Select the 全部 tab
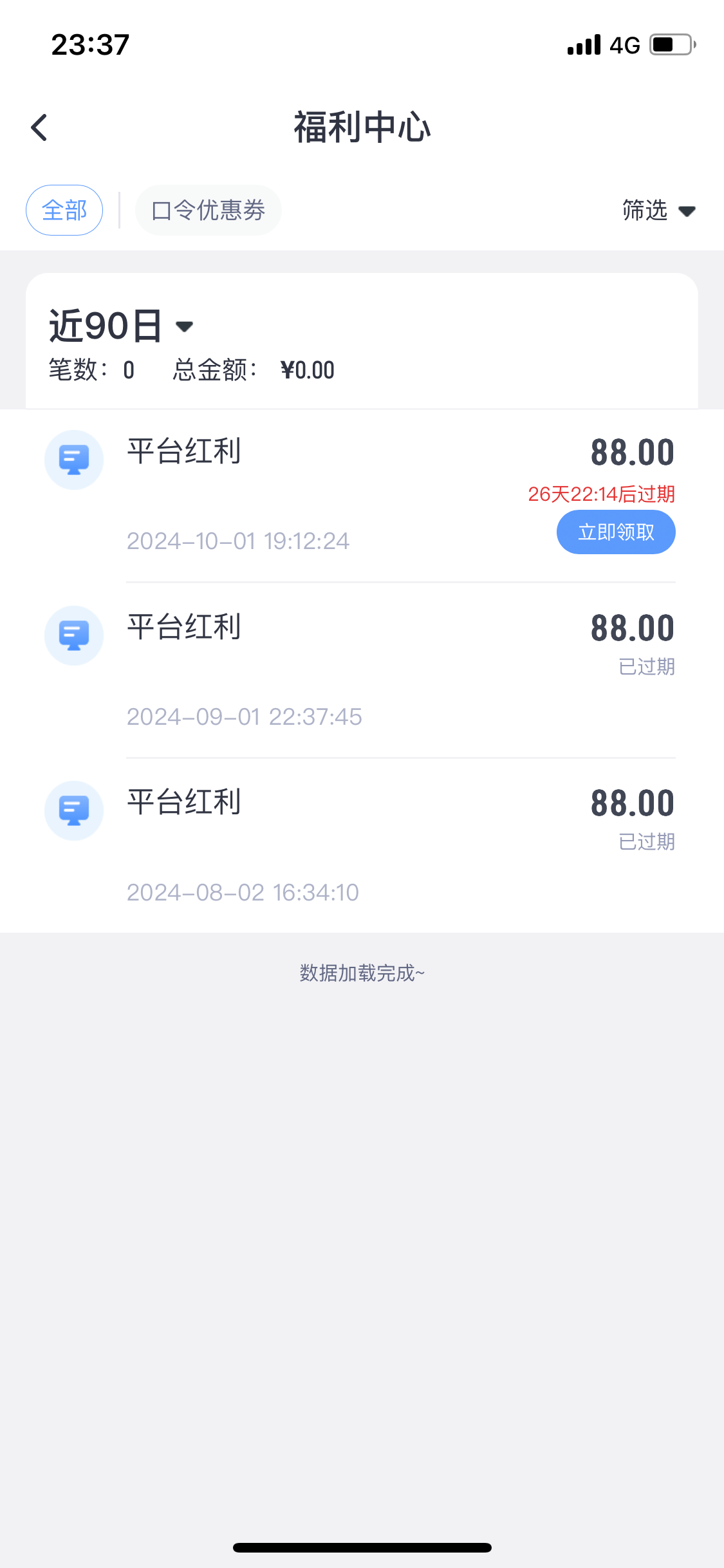 coord(64,210)
